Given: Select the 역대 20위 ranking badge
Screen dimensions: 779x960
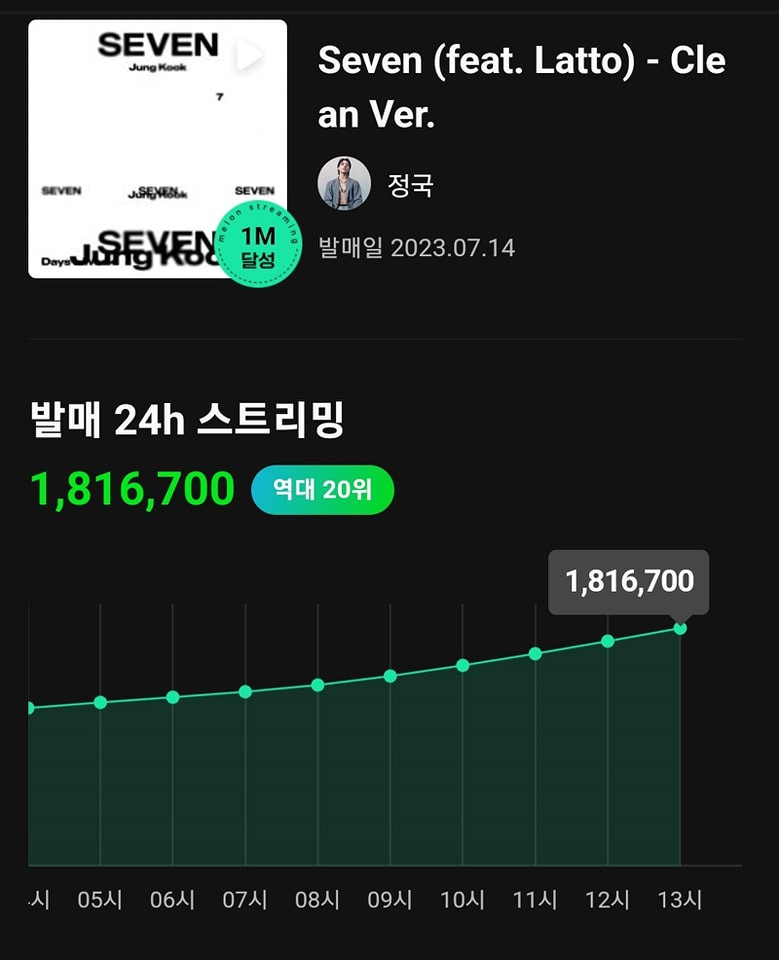Looking at the screenshot, I should click(321, 489).
